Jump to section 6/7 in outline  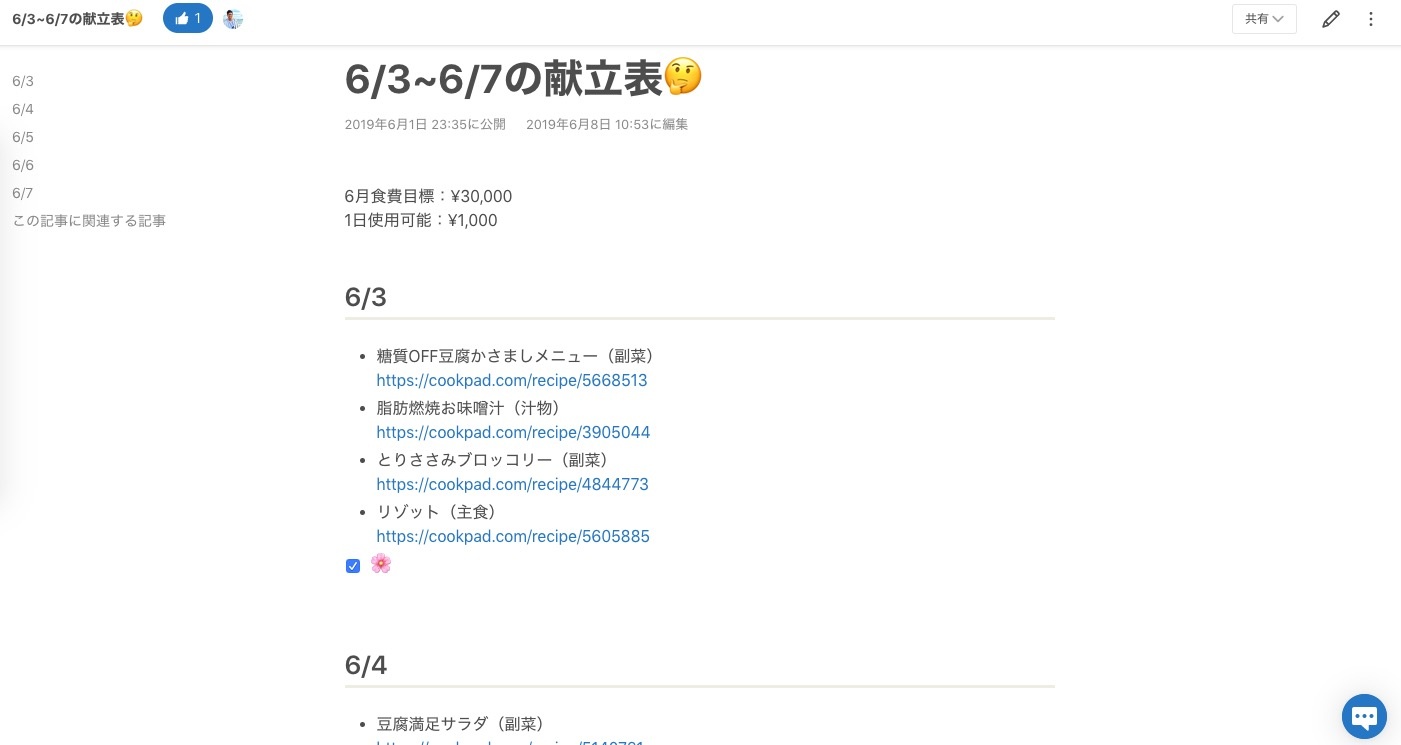23,194
